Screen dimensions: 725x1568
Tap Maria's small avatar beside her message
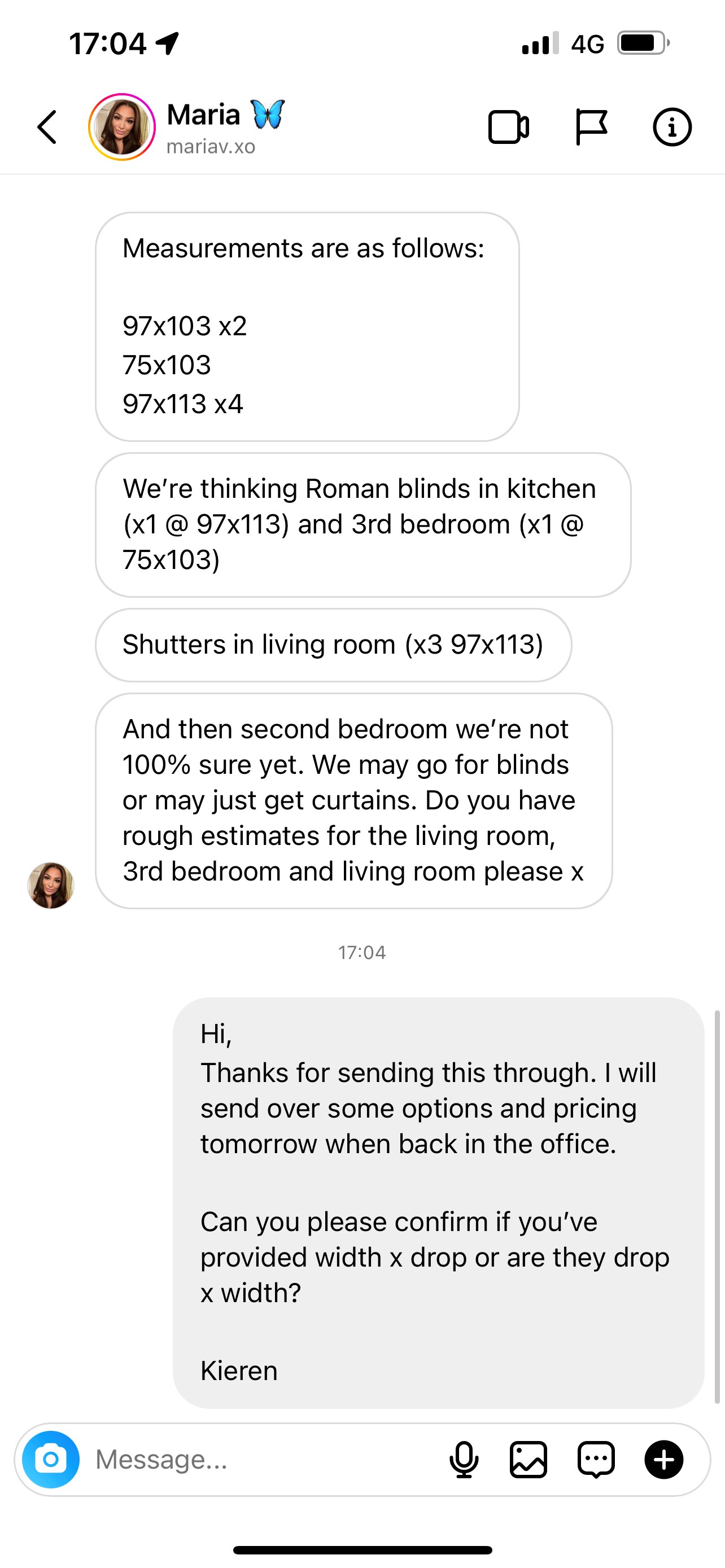tap(50, 885)
